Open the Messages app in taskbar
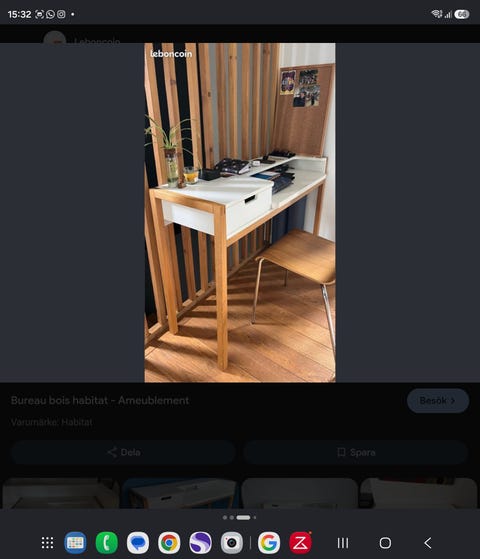 [138, 543]
